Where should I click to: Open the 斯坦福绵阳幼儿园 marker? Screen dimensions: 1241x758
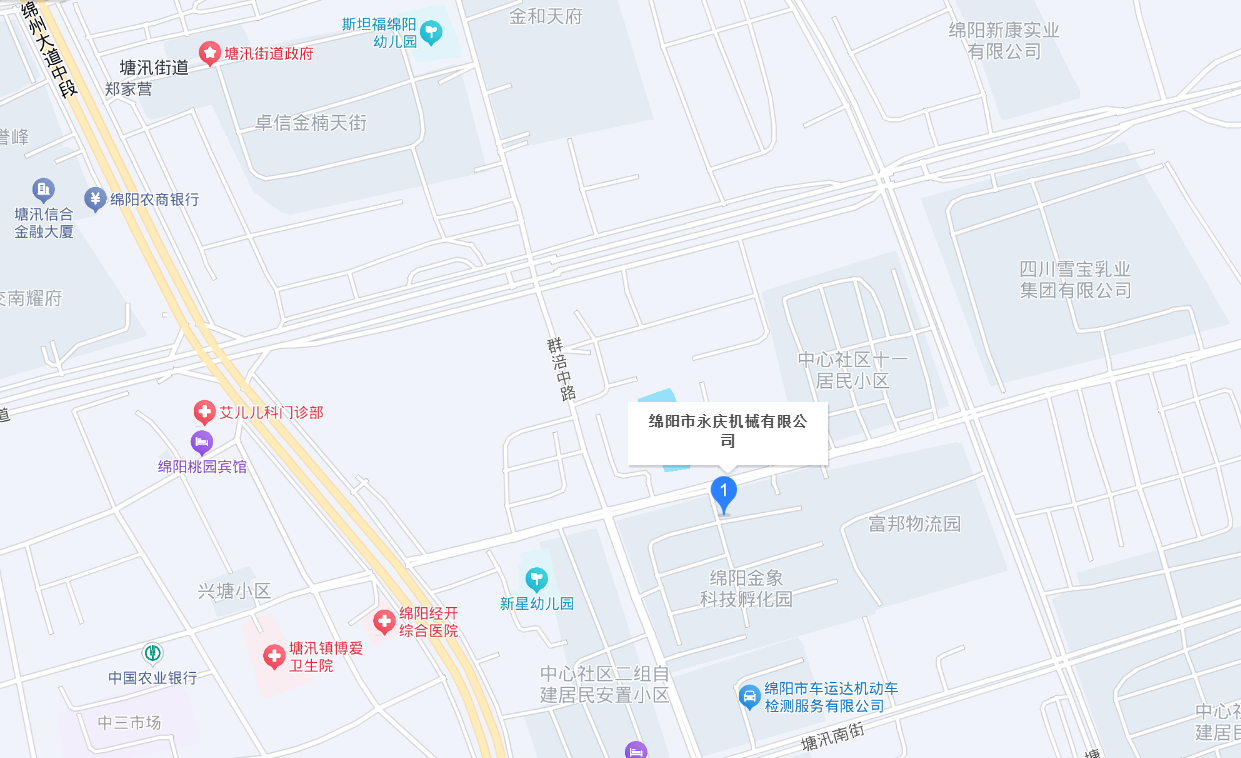pos(431,33)
